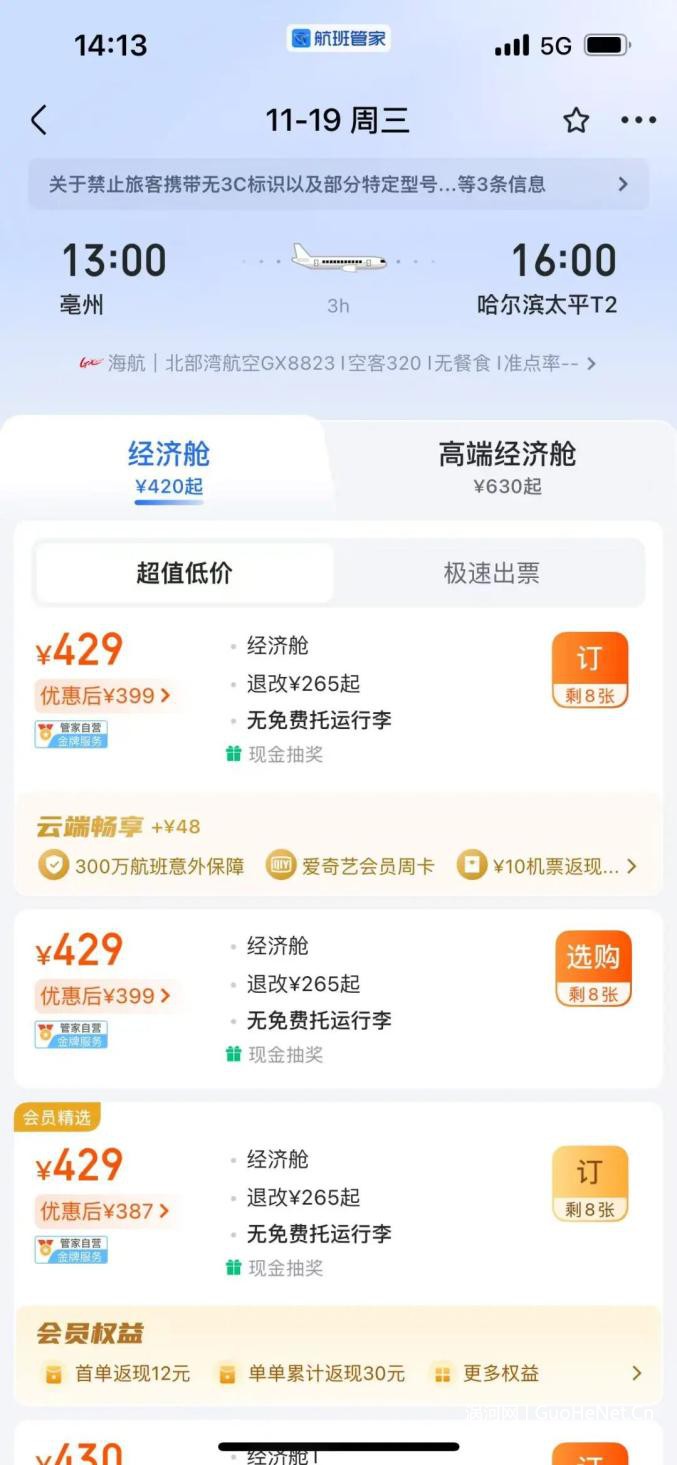Select the 超值低价 segment
The image size is (677, 1465).
click(184, 573)
